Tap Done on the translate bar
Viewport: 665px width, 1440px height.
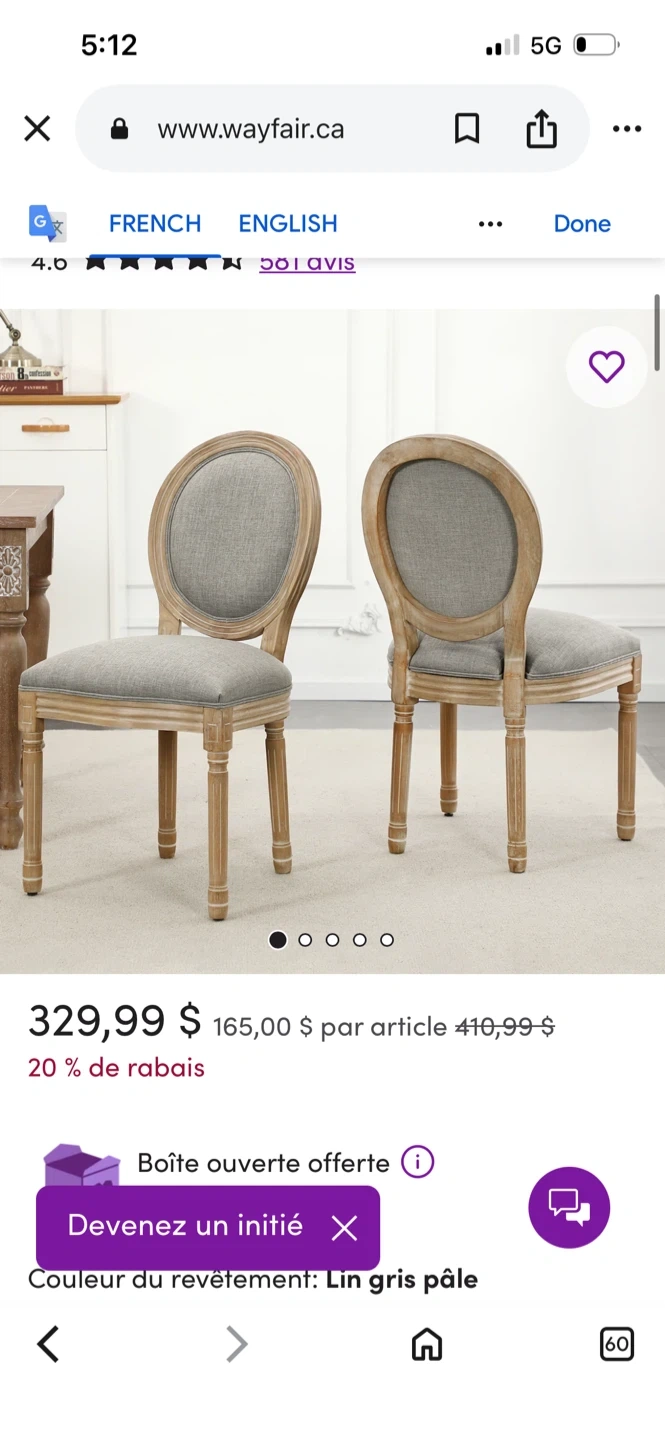pos(582,223)
